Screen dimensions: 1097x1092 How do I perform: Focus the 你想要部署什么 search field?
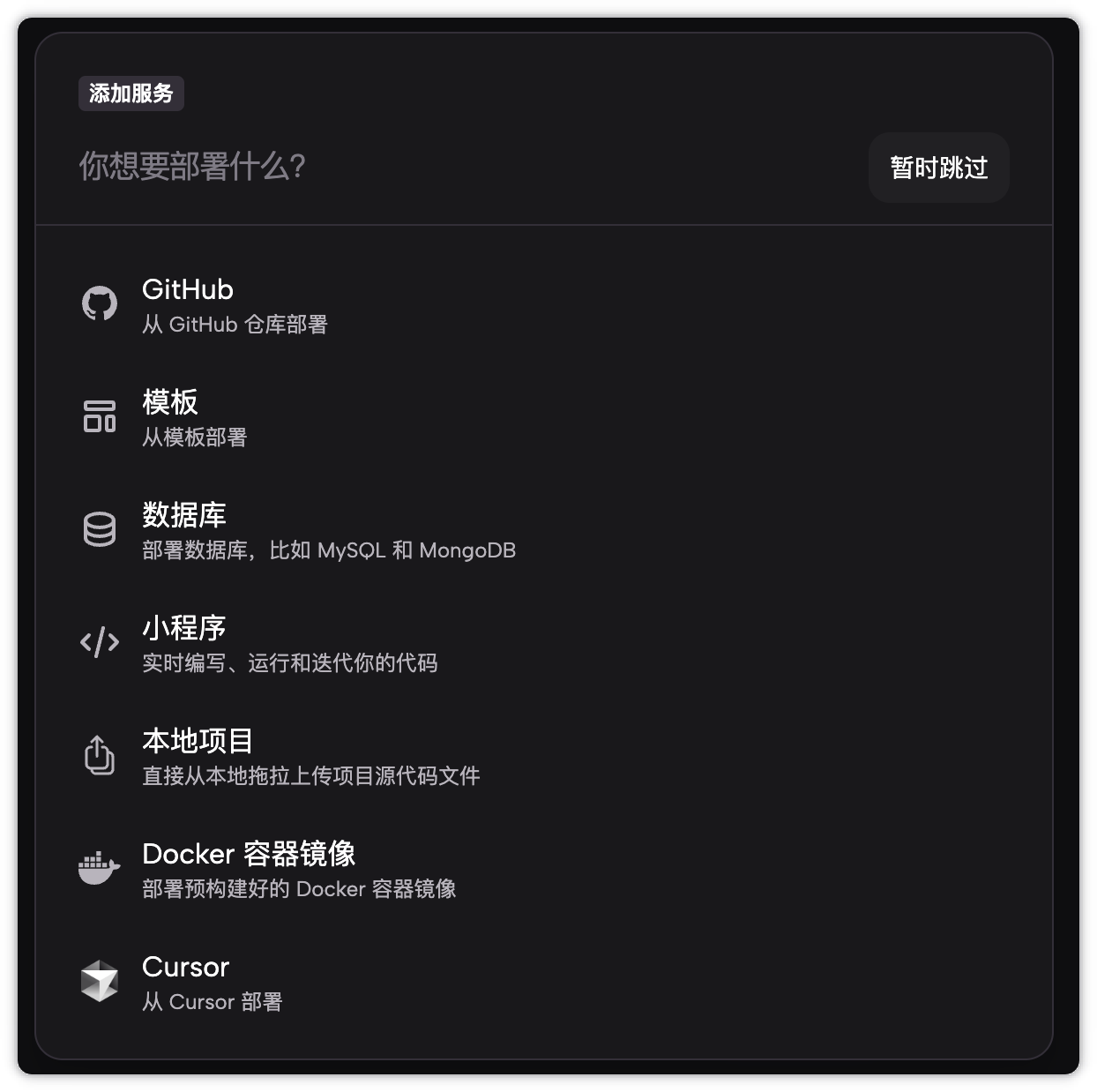click(x=441, y=166)
